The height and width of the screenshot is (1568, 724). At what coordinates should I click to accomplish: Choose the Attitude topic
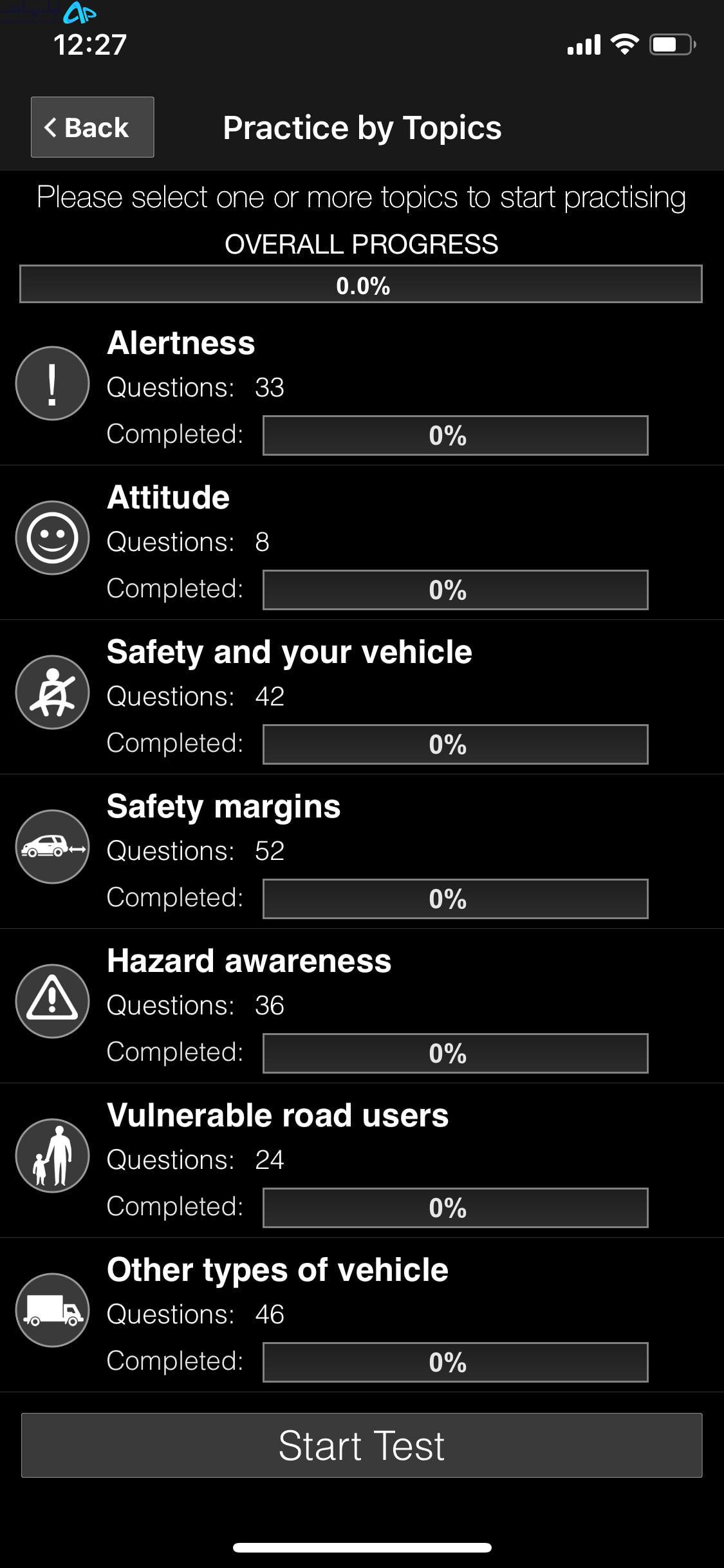click(362, 543)
